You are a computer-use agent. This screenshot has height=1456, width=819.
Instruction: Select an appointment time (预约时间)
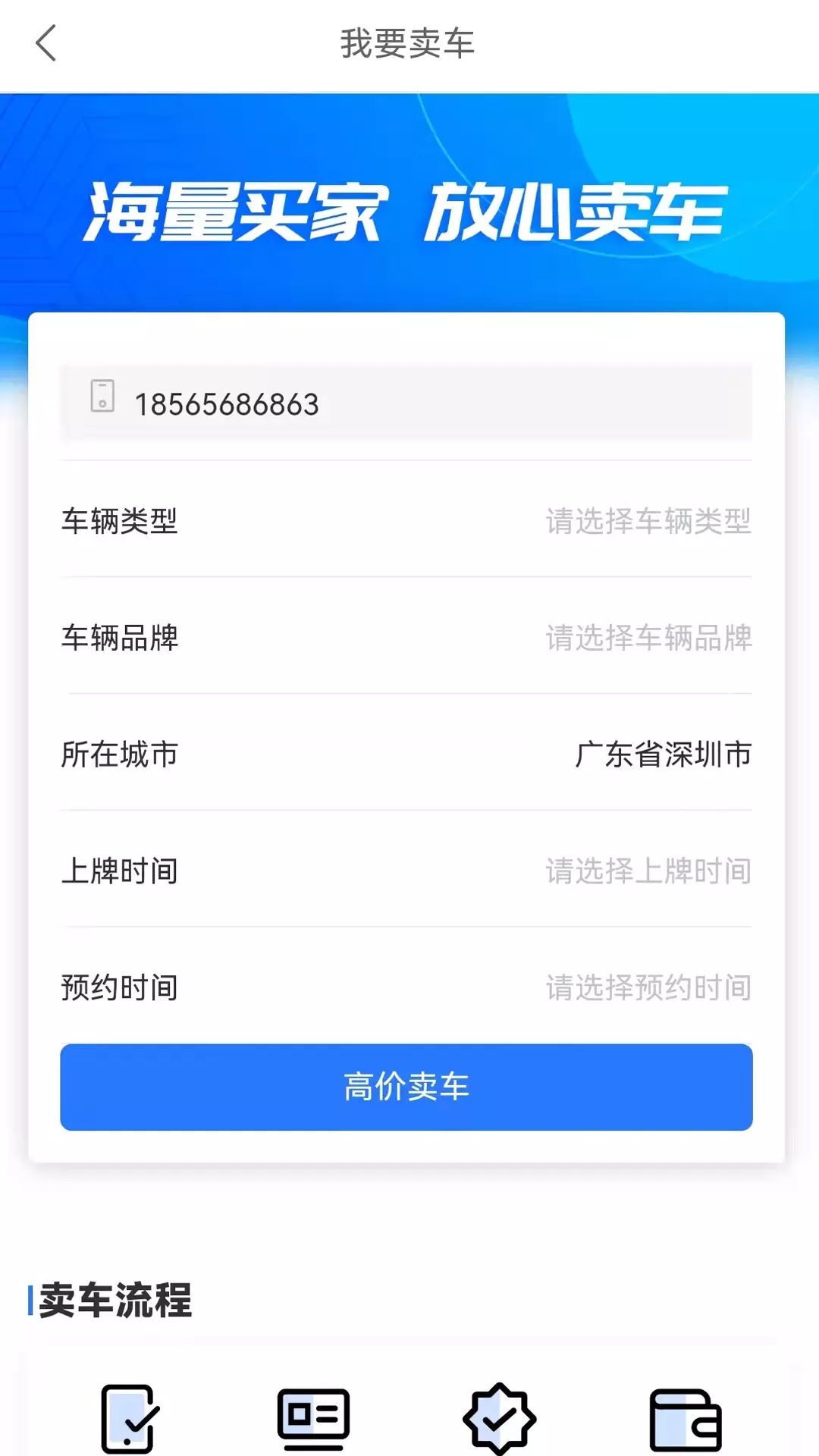click(406, 987)
